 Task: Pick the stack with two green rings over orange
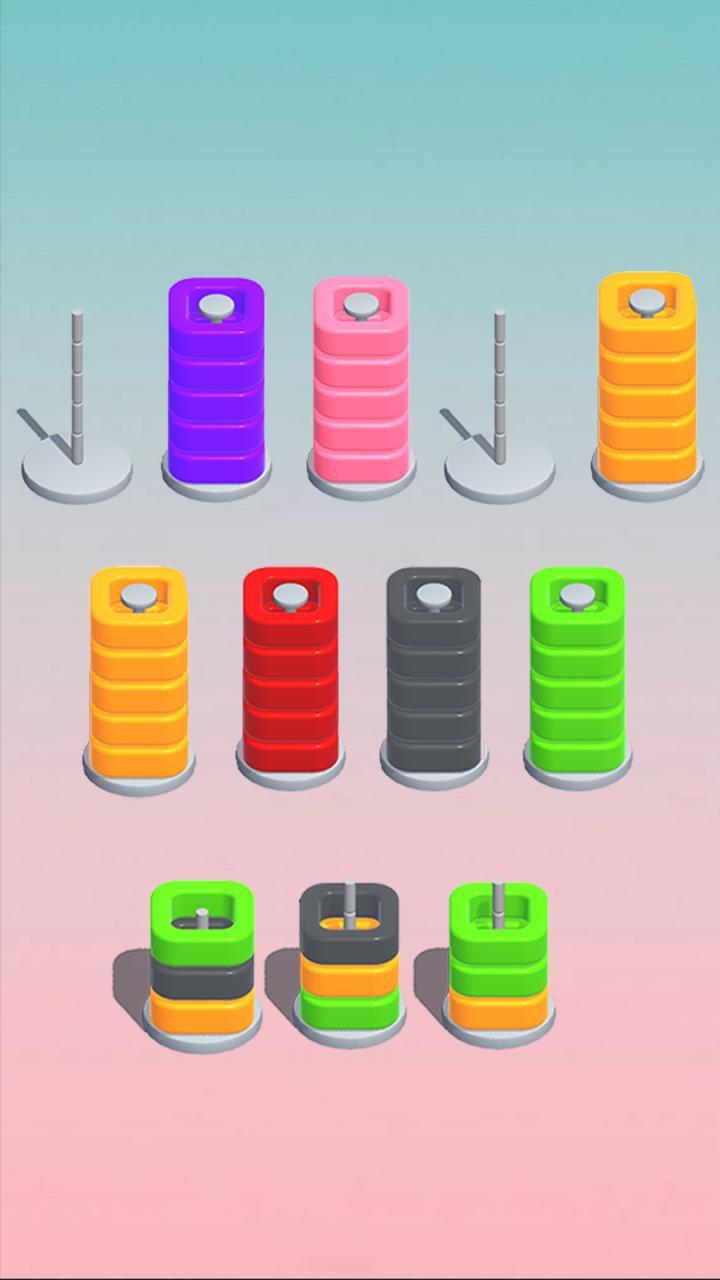pyautogui.click(x=497, y=960)
